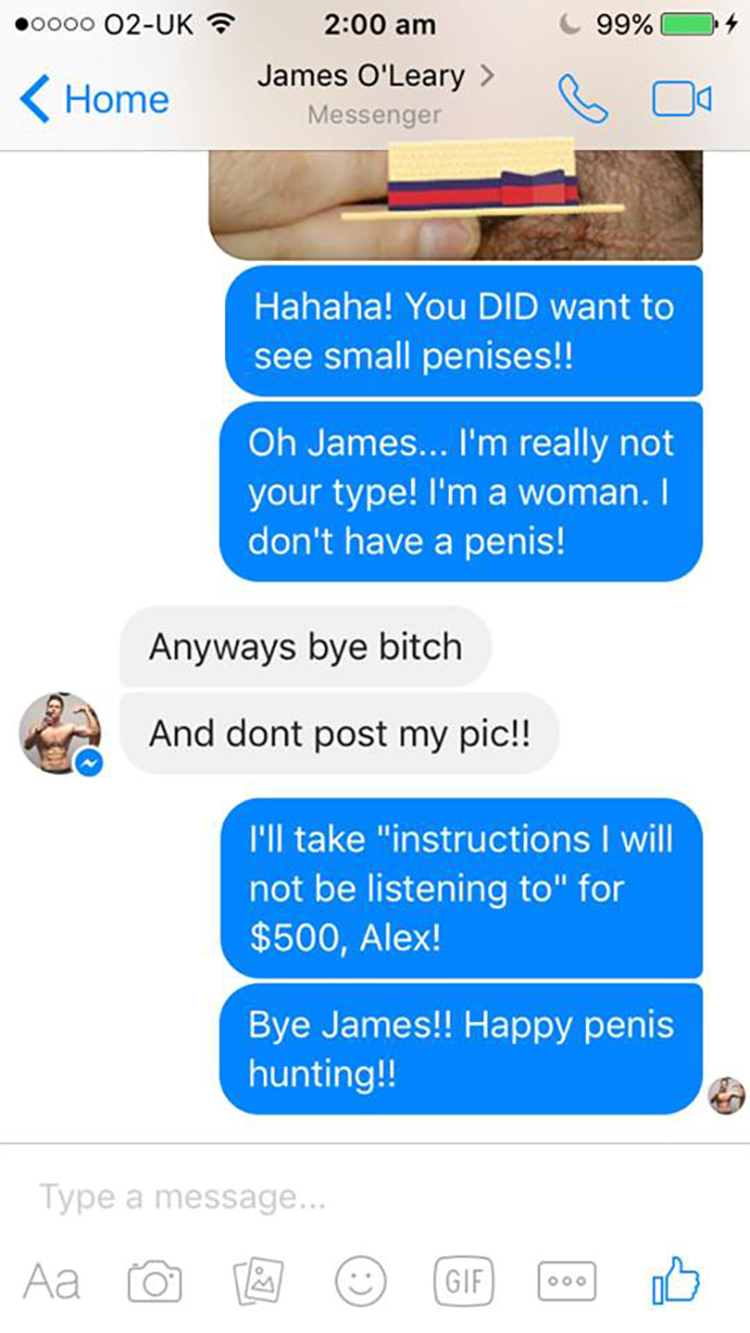Viewport: 750px width, 1333px height.
Task: Open the emoji and sticker picker
Action: tap(360, 1282)
